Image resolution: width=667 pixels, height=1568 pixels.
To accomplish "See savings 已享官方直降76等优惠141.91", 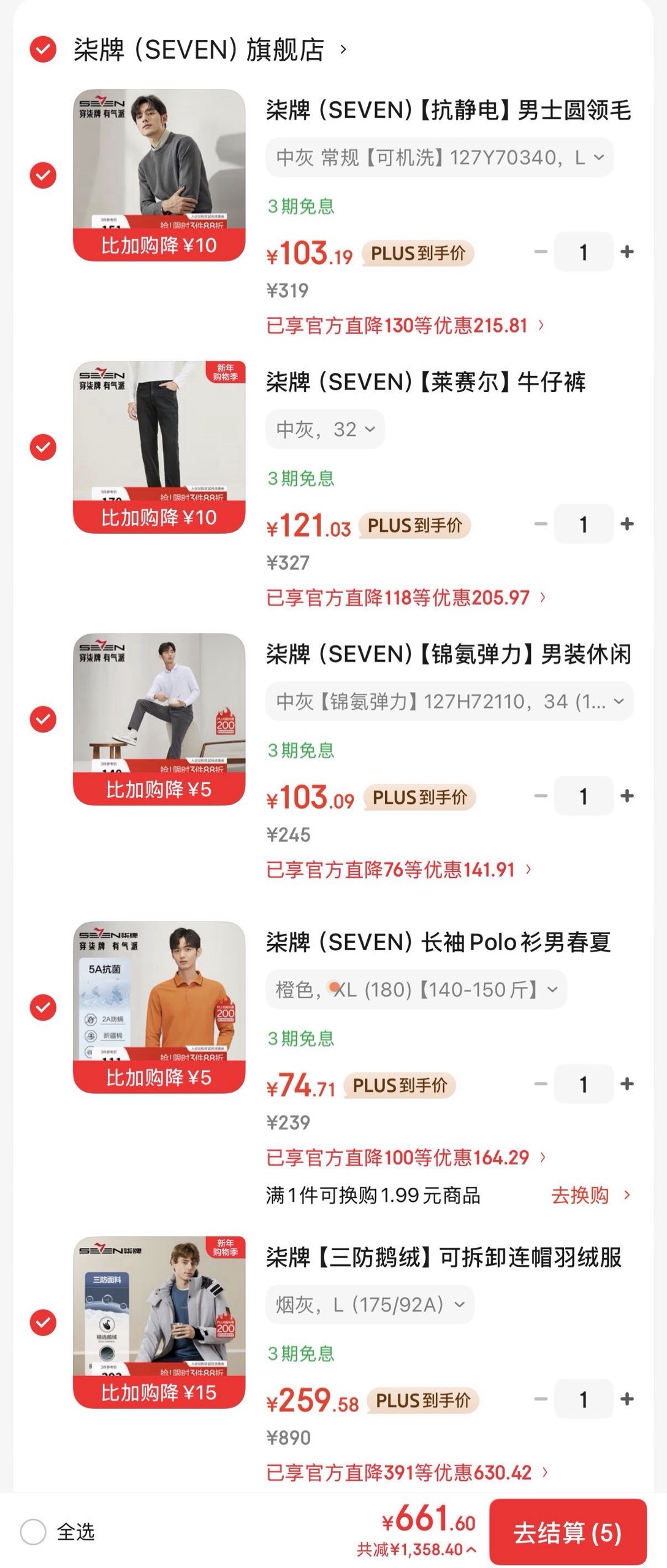I will pyautogui.click(x=398, y=869).
